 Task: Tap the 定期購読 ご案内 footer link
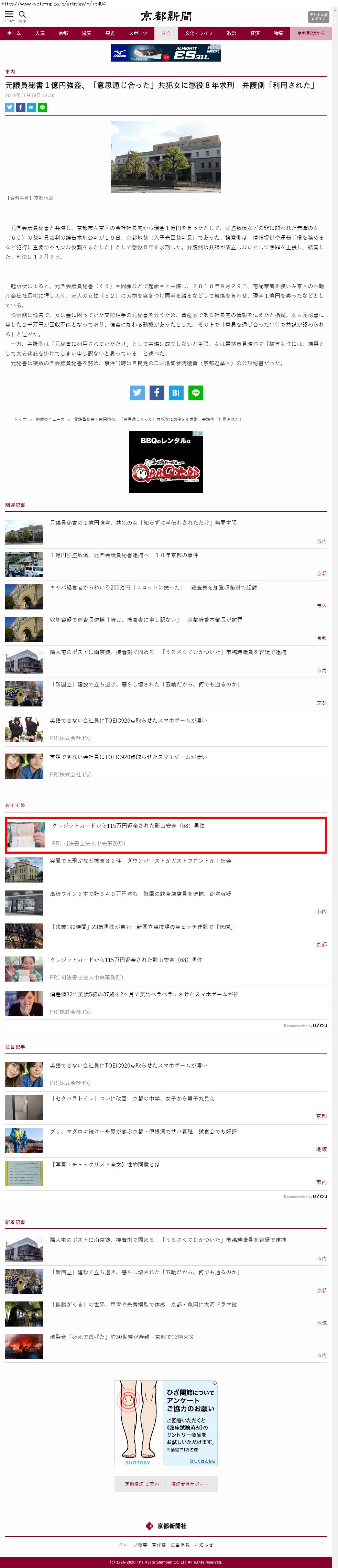pyautogui.click(x=142, y=1484)
